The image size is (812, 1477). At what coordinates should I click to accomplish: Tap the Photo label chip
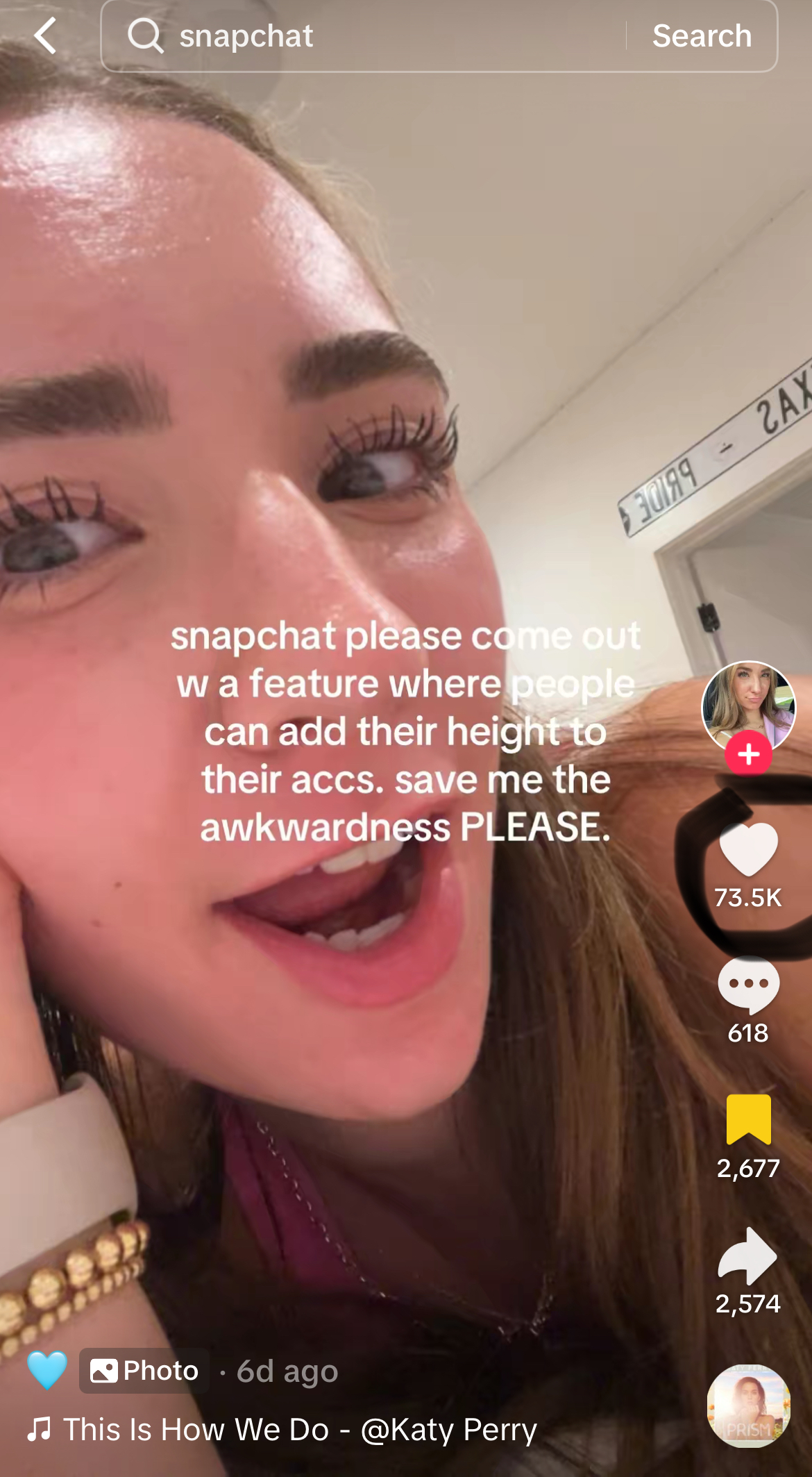(144, 1371)
